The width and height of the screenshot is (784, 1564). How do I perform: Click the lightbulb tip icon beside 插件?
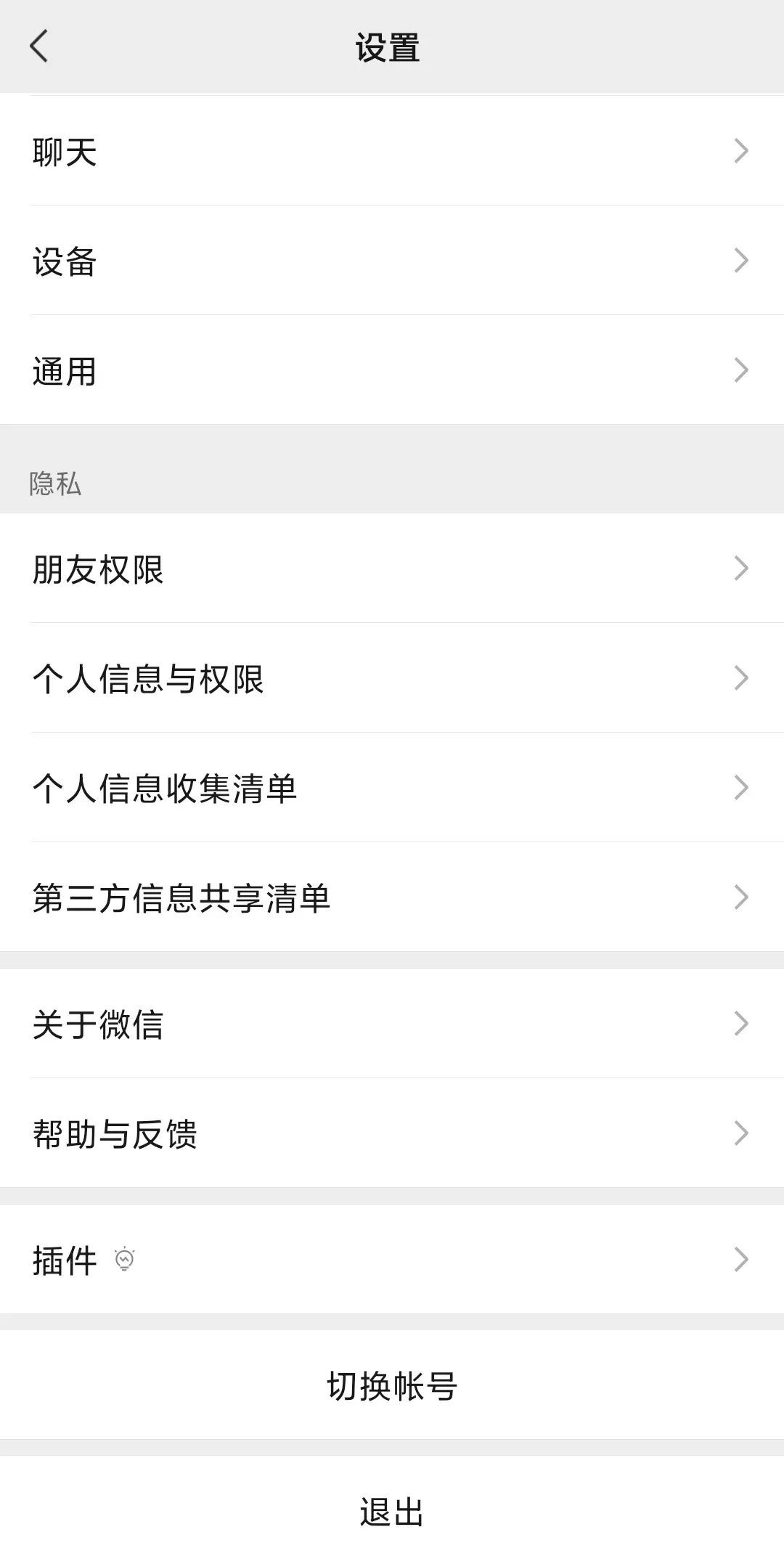(x=125, y=1258)
